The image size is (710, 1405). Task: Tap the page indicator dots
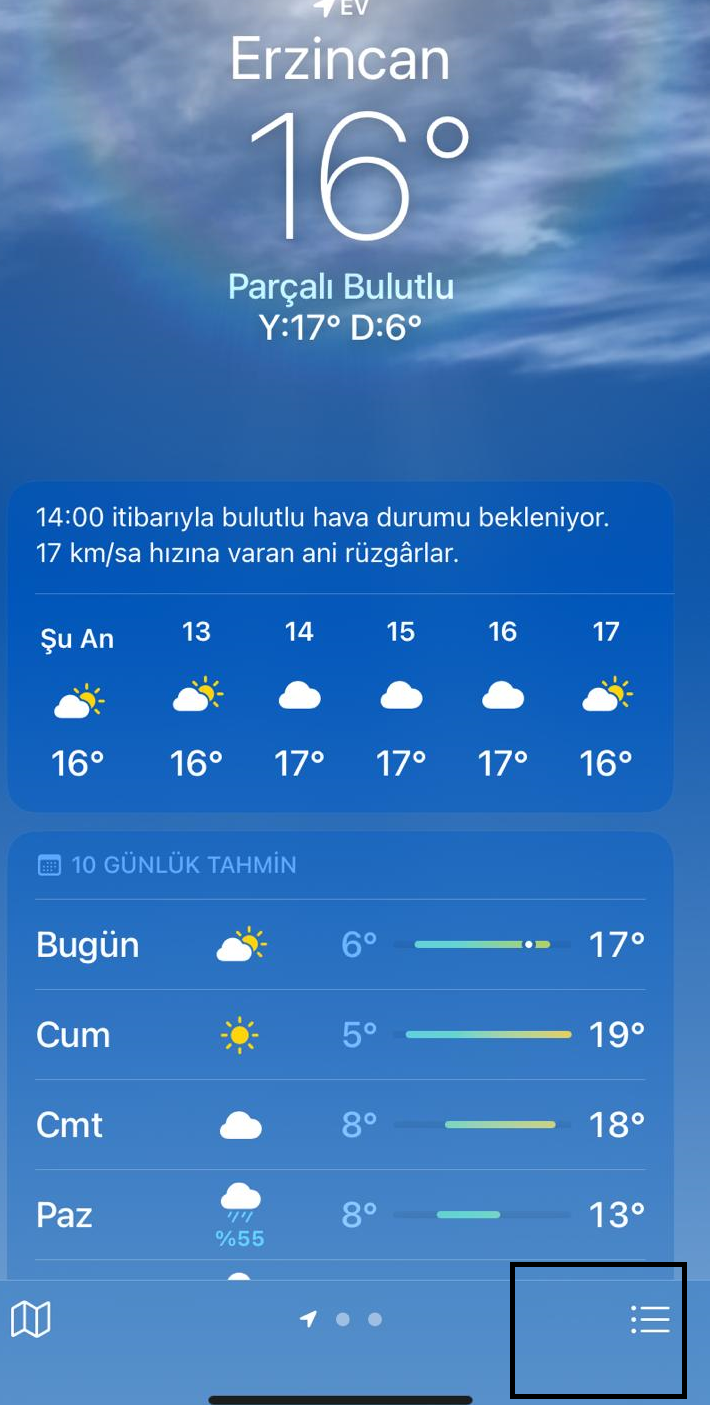click(342, 1320)
